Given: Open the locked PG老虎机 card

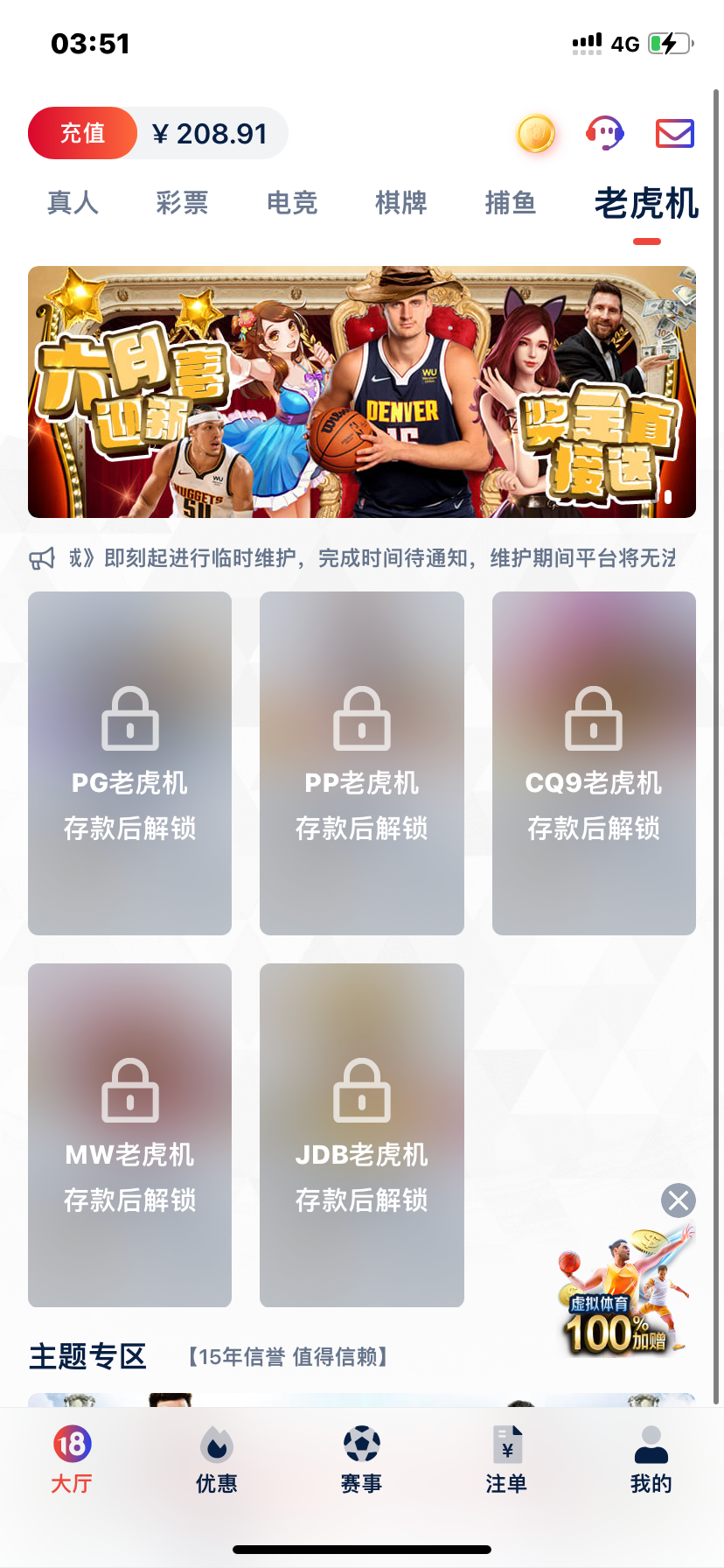Looking at the screenshot, I should pos(129,763).
